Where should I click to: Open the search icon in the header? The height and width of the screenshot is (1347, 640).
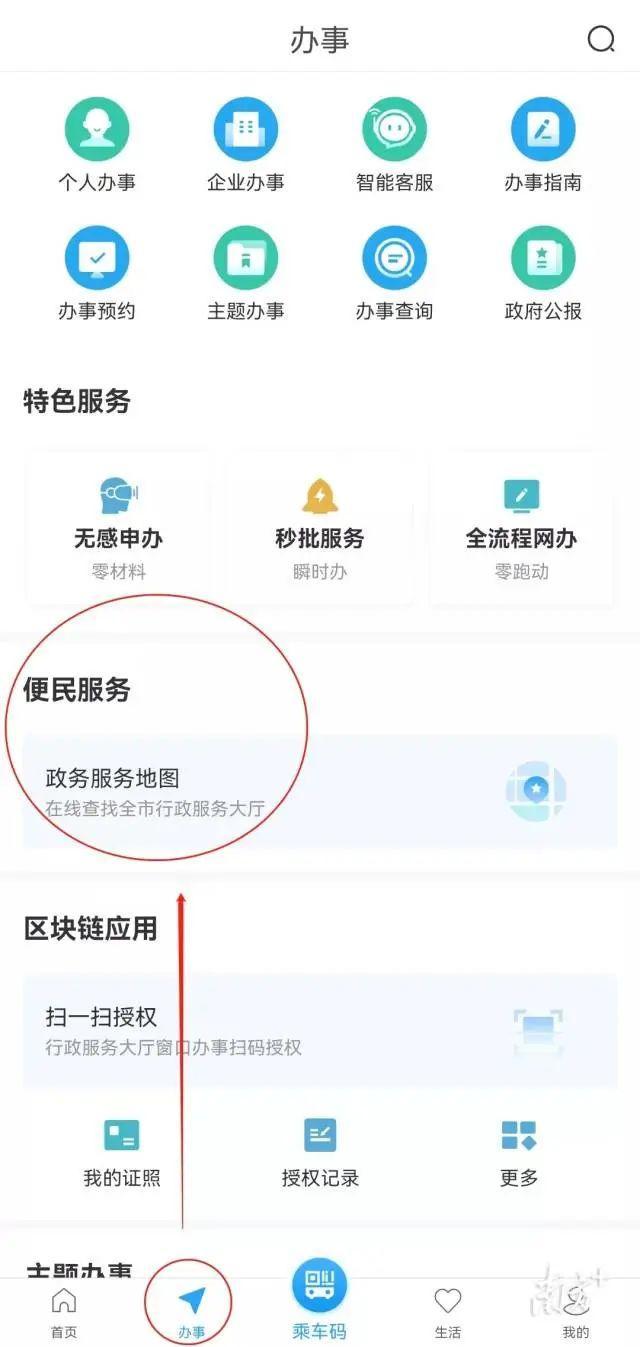[601, 39]
